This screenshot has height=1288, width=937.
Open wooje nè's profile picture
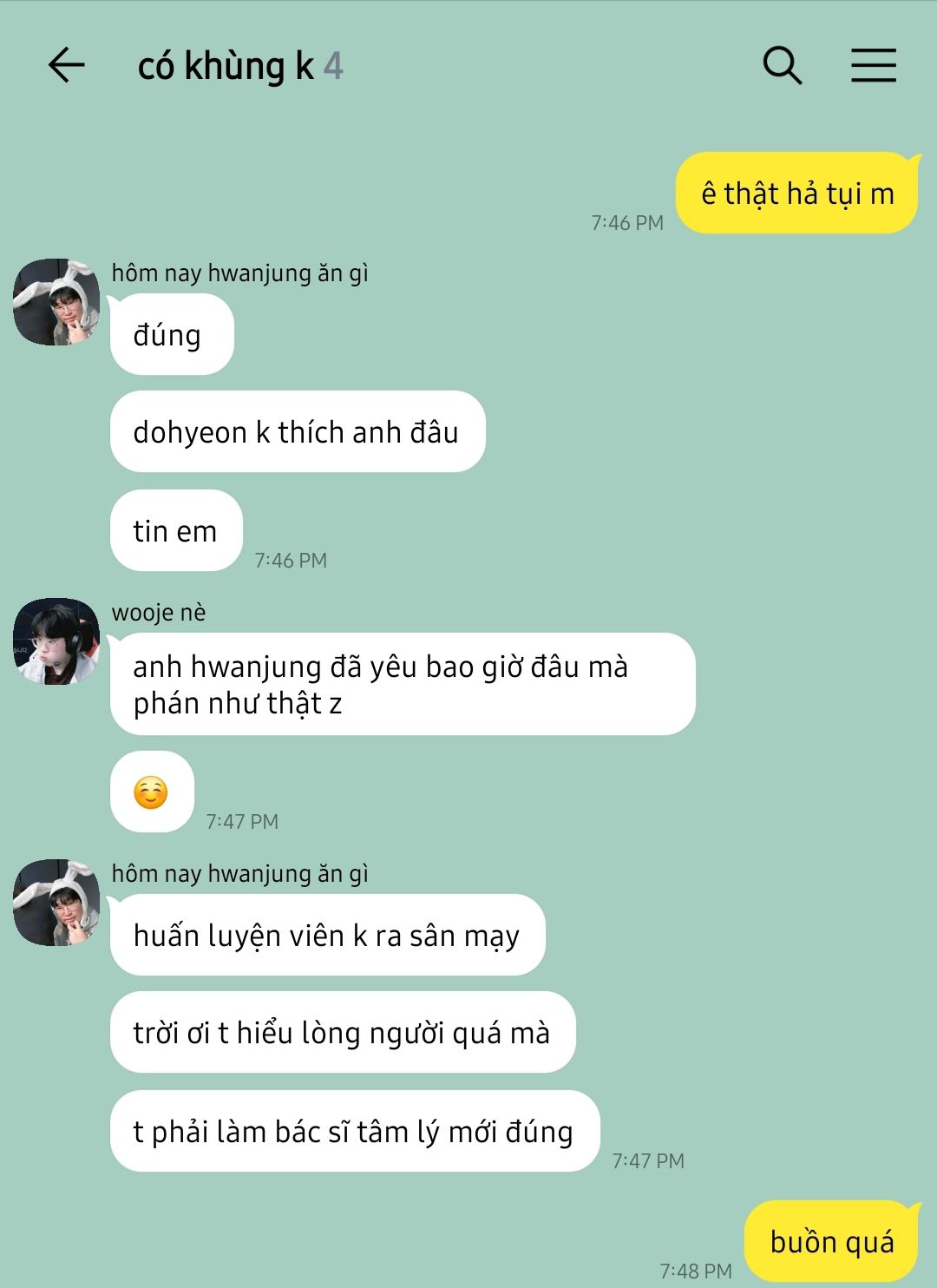[56, 641]
